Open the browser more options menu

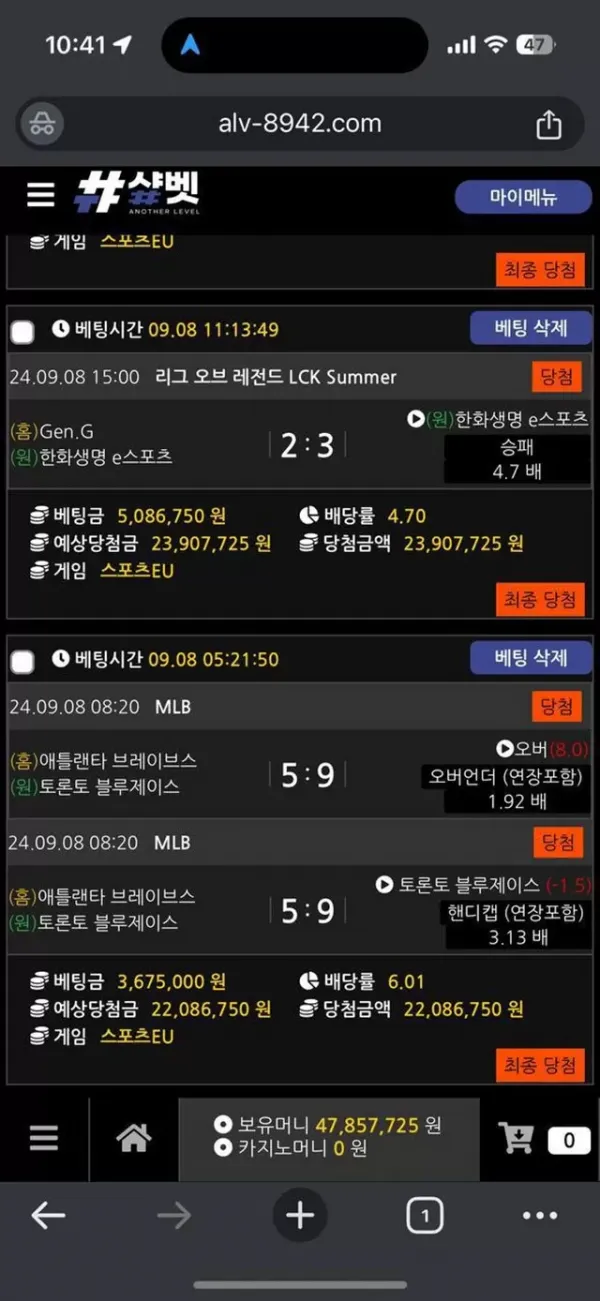(x=540, y=1216)
